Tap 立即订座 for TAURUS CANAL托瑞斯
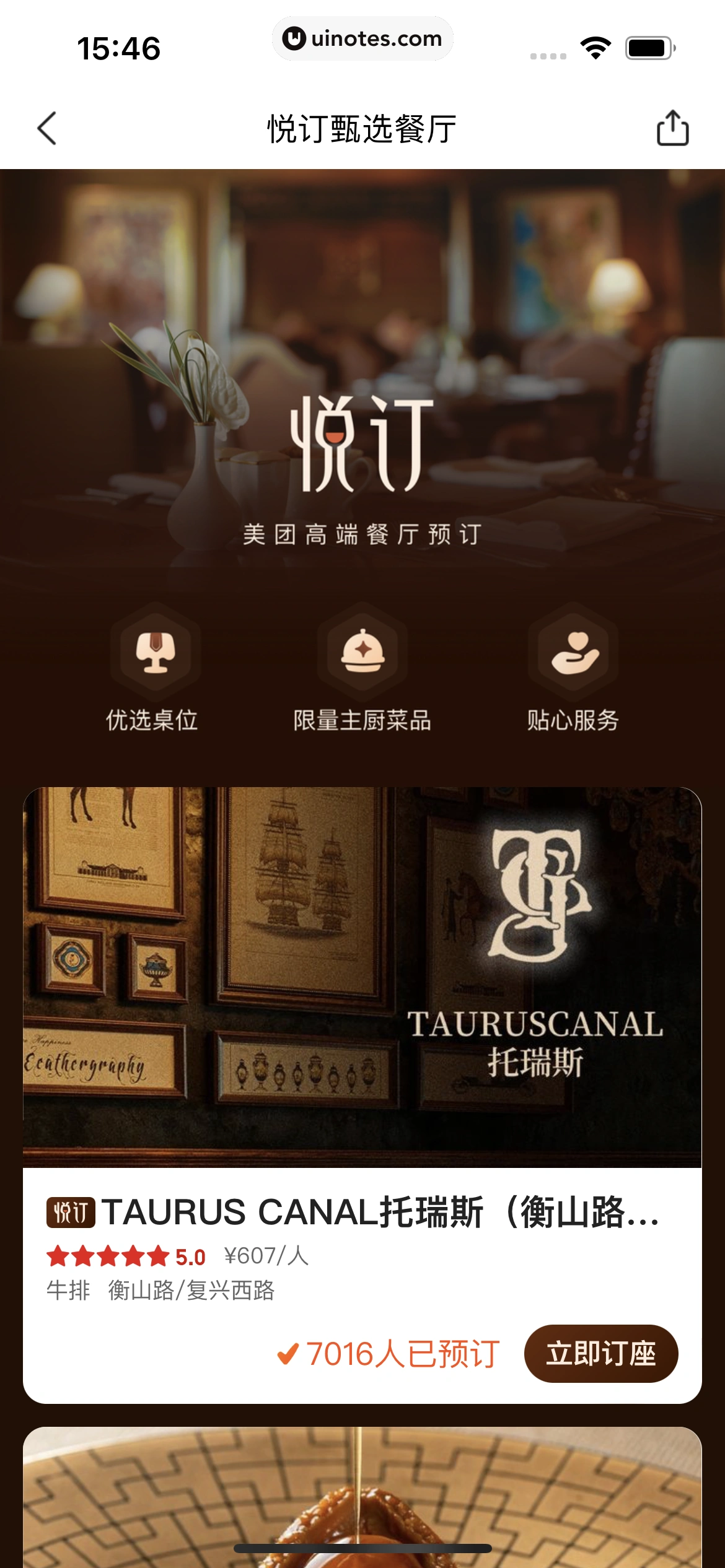The height and width of the screenshot is (1568, 725). [x=600, y=1353]
